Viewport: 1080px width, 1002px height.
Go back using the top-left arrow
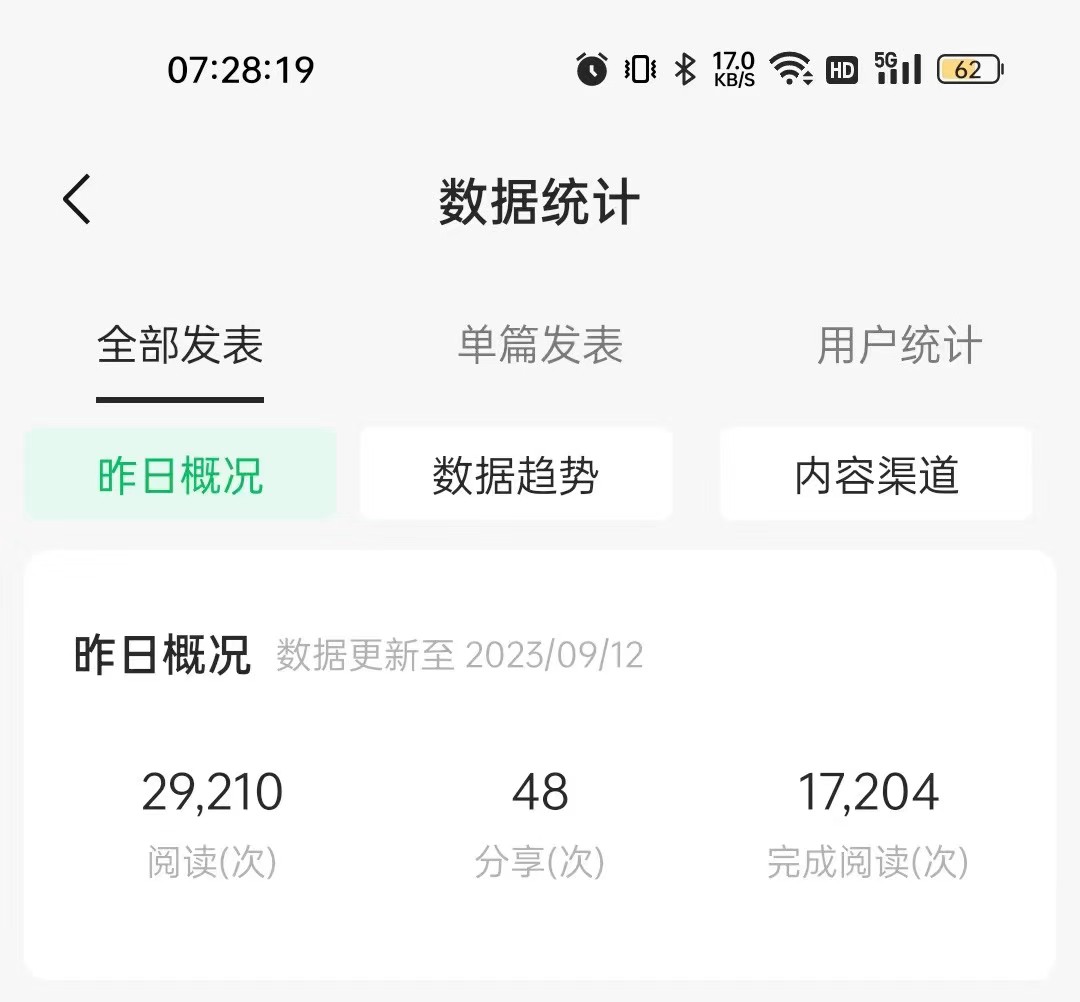[x=77, y=199]
